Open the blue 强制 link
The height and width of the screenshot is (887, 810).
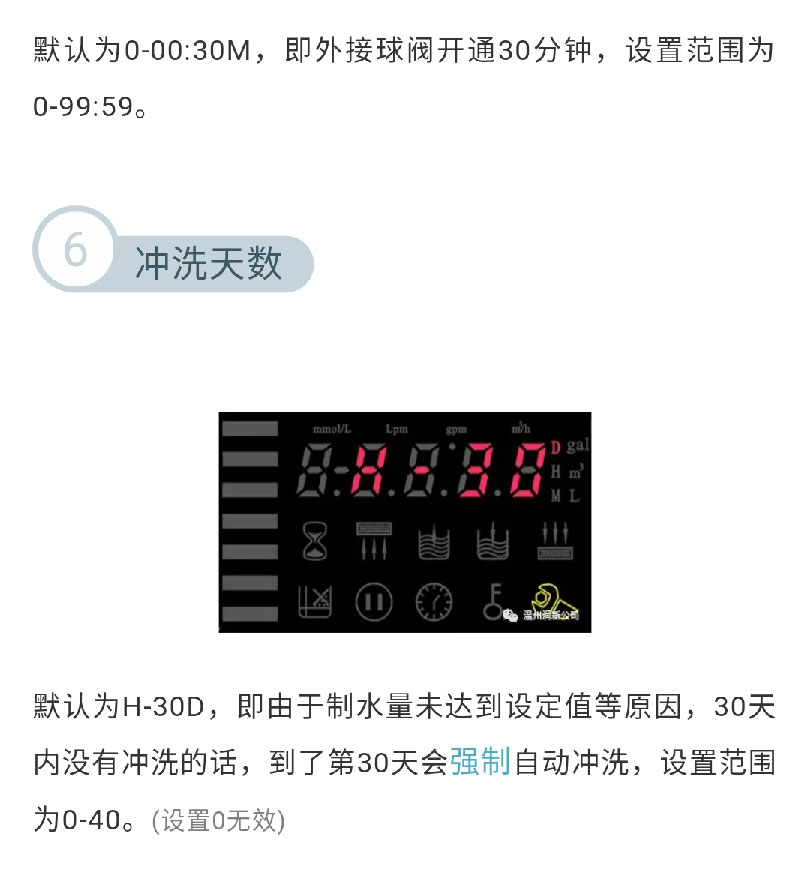click(480, 763)
